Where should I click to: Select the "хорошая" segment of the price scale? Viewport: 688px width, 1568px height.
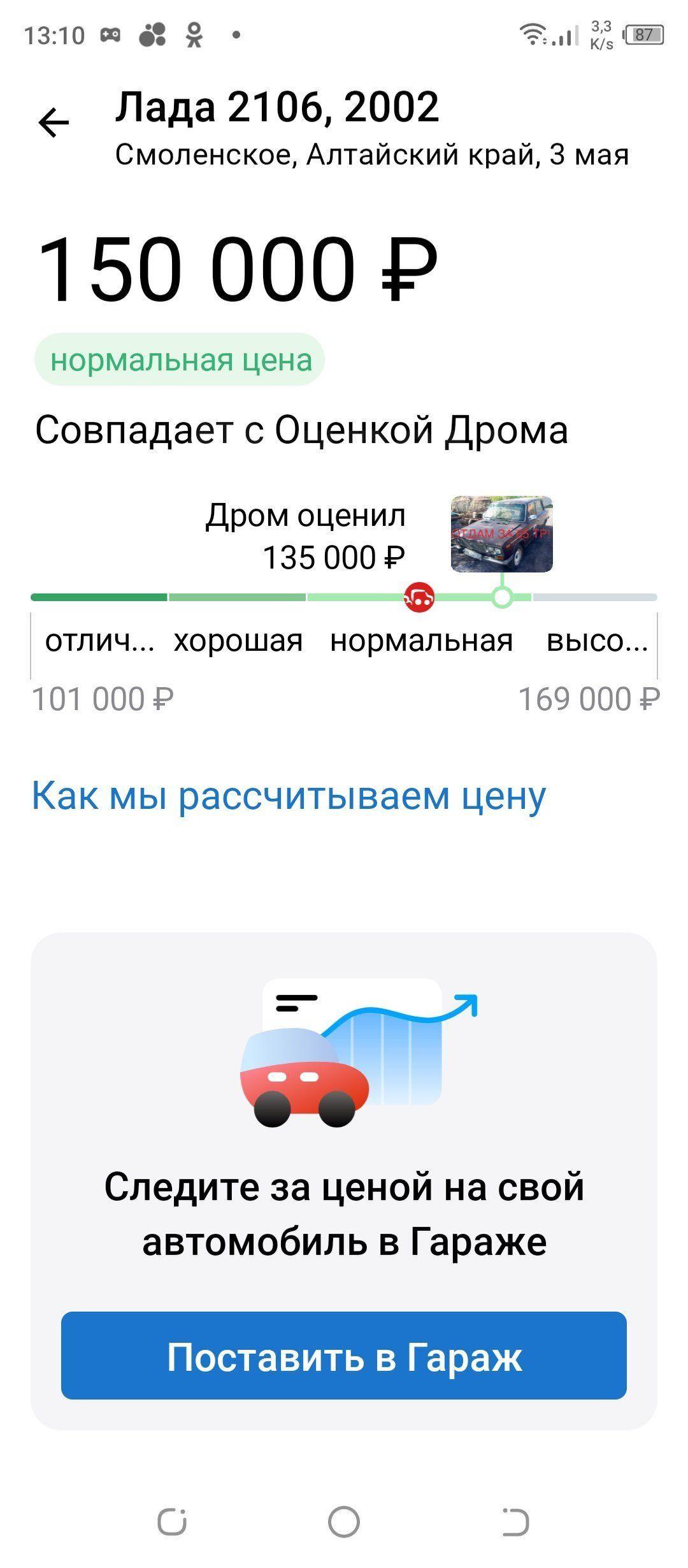[239, 641]
